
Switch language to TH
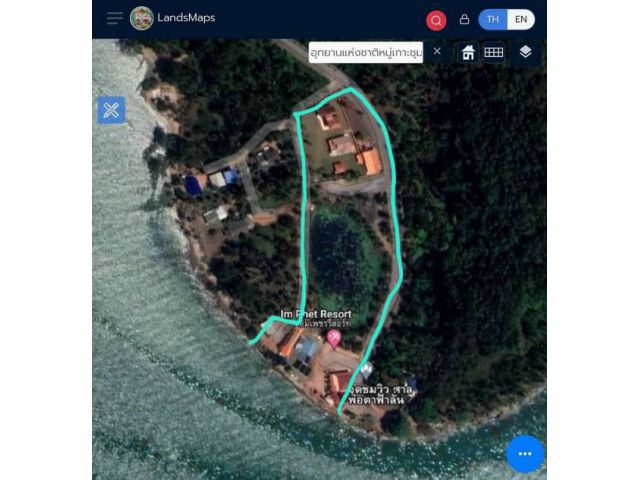[x=493, y=19]
